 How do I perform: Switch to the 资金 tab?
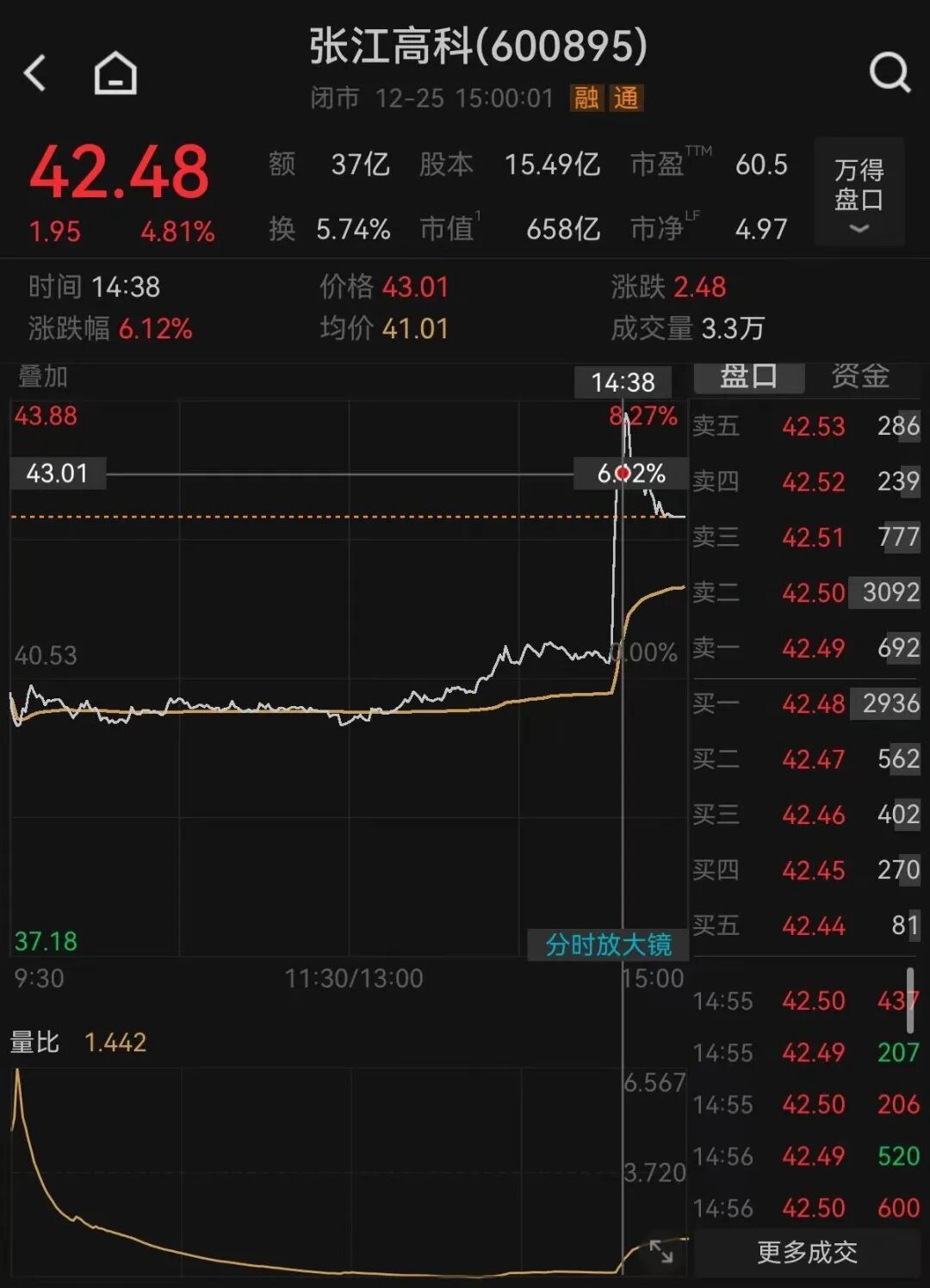pyautogui.click(x=860, y=376)
